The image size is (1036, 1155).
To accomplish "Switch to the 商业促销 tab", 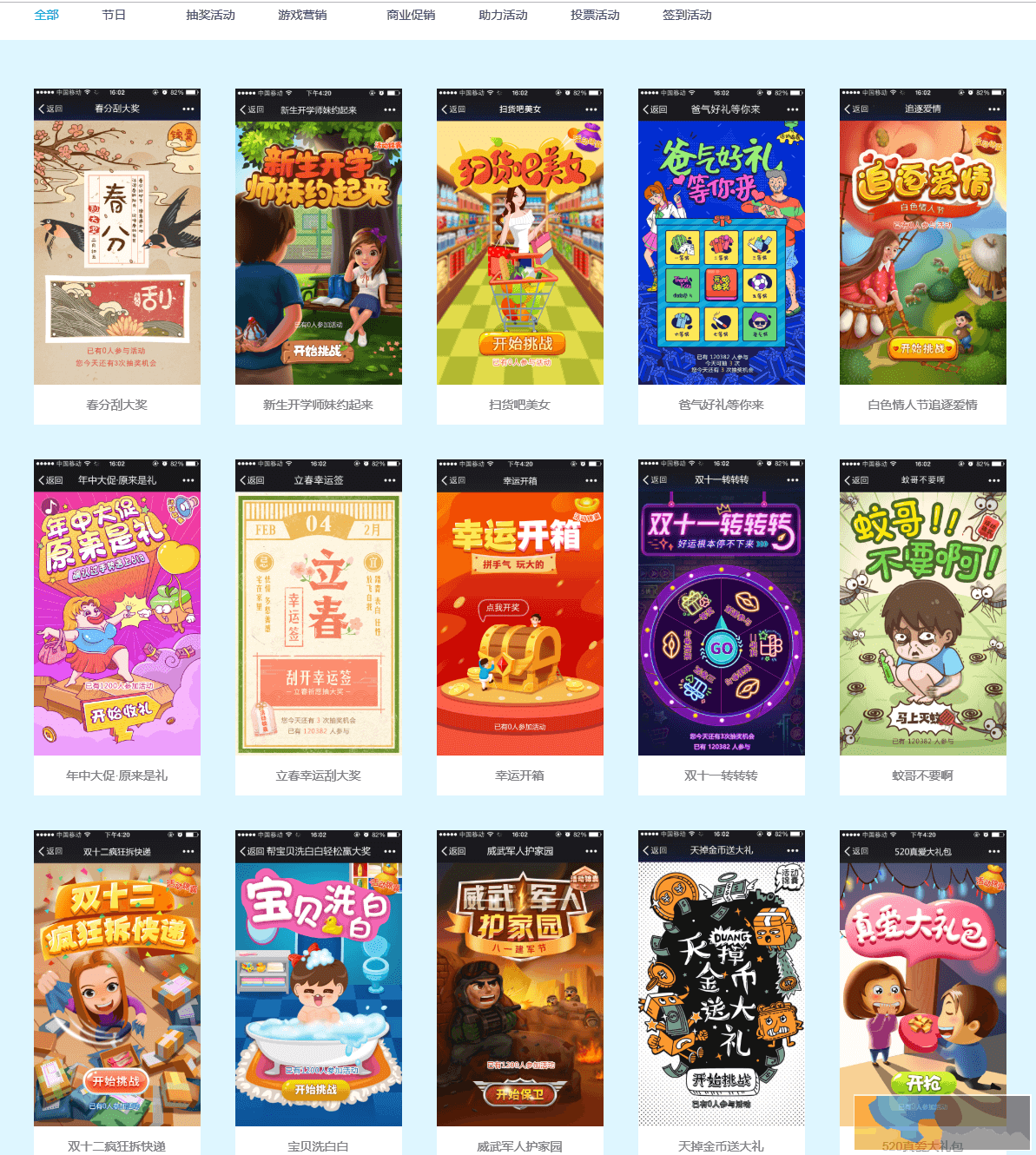I will tap(411, 15).
